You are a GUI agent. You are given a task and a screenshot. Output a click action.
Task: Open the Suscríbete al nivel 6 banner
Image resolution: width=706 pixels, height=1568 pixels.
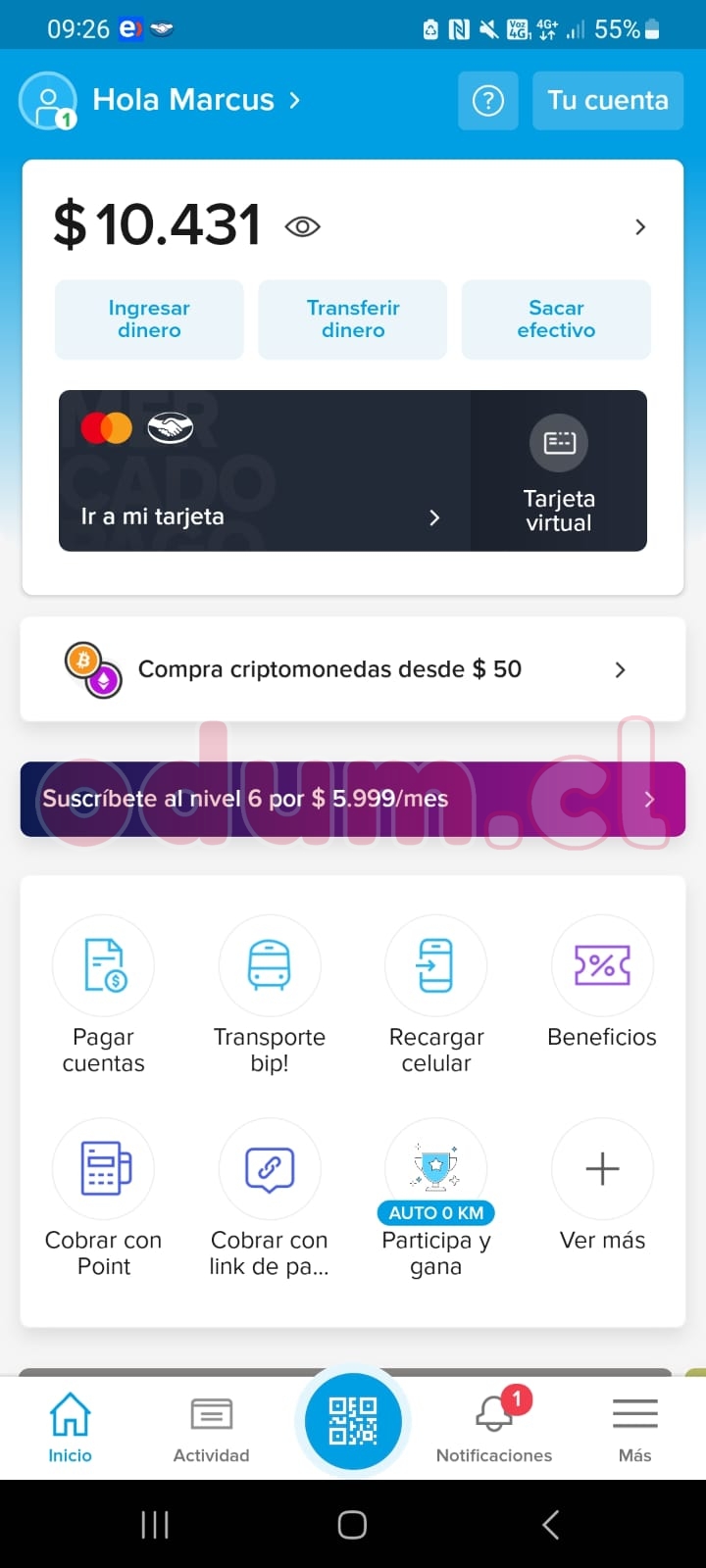point(353,799)
